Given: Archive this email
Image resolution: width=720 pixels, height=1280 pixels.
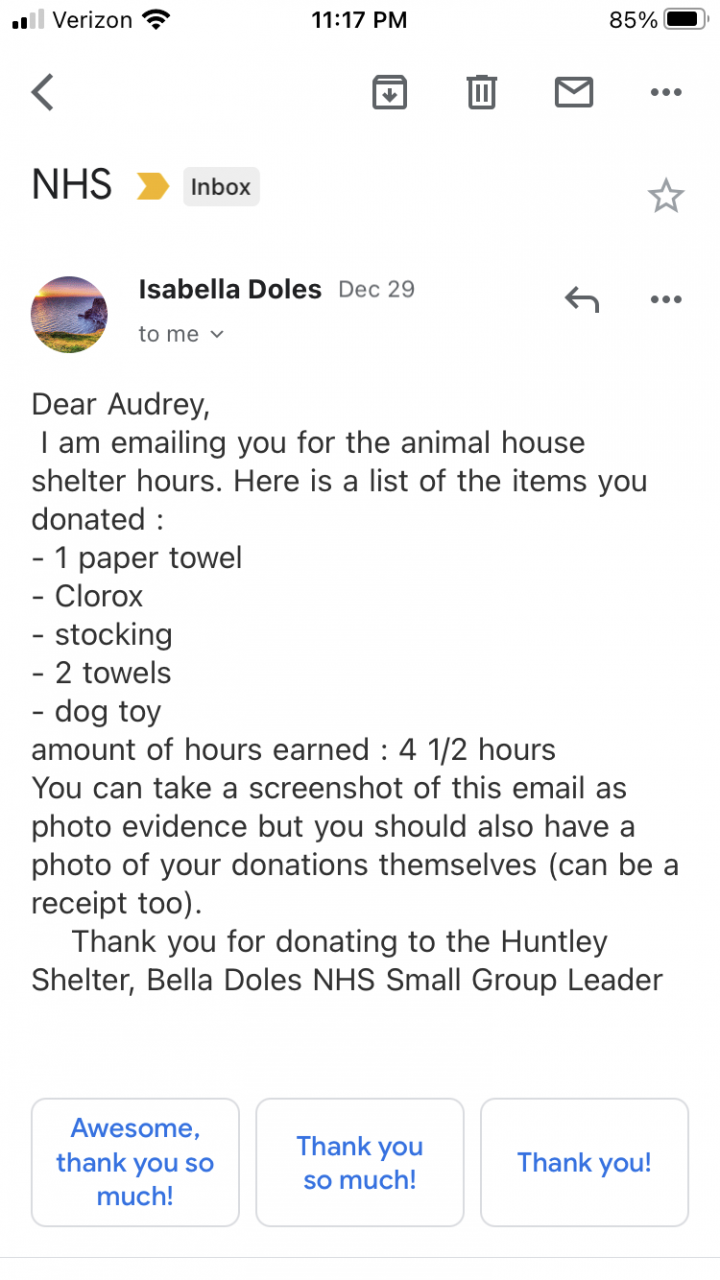Looking at the screenshot, I should tap(389, 93).
